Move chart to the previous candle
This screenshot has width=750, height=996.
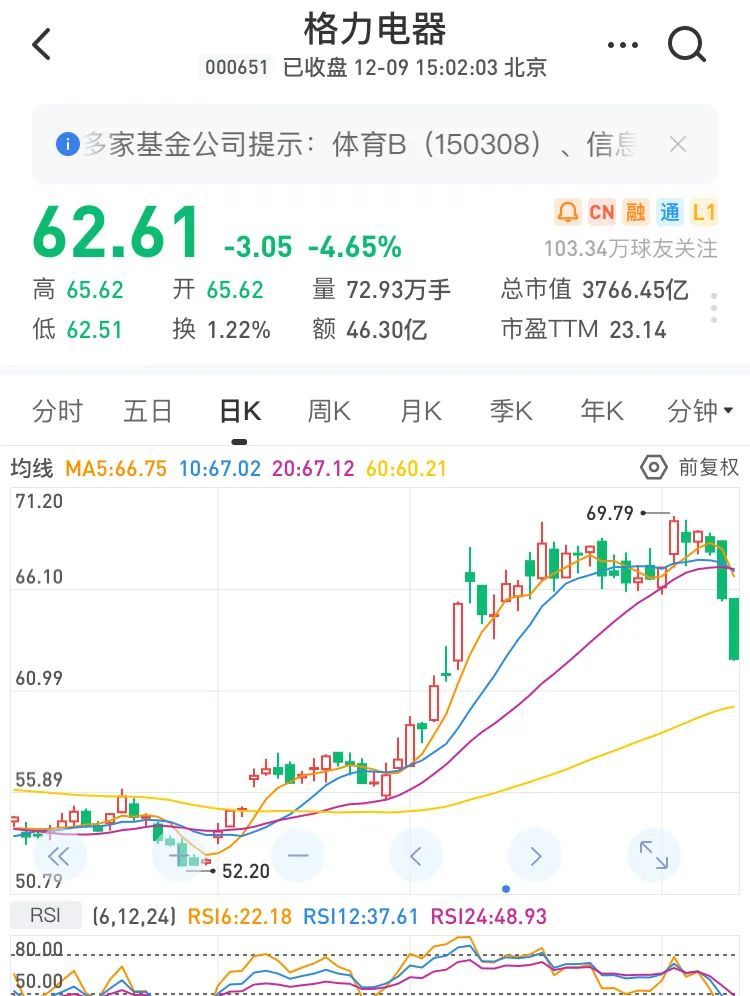point(416,855)
